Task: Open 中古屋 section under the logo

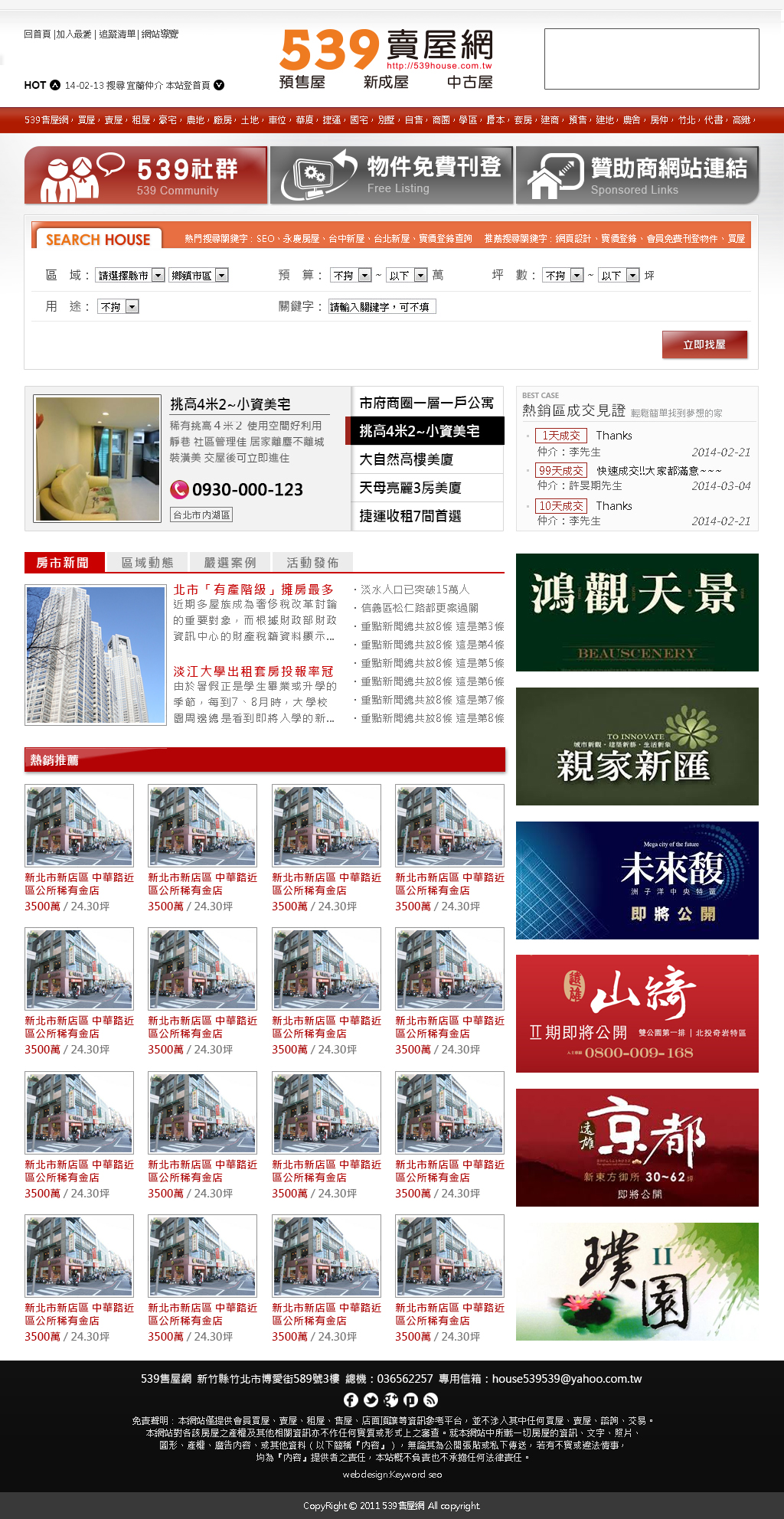Action: 469,83
